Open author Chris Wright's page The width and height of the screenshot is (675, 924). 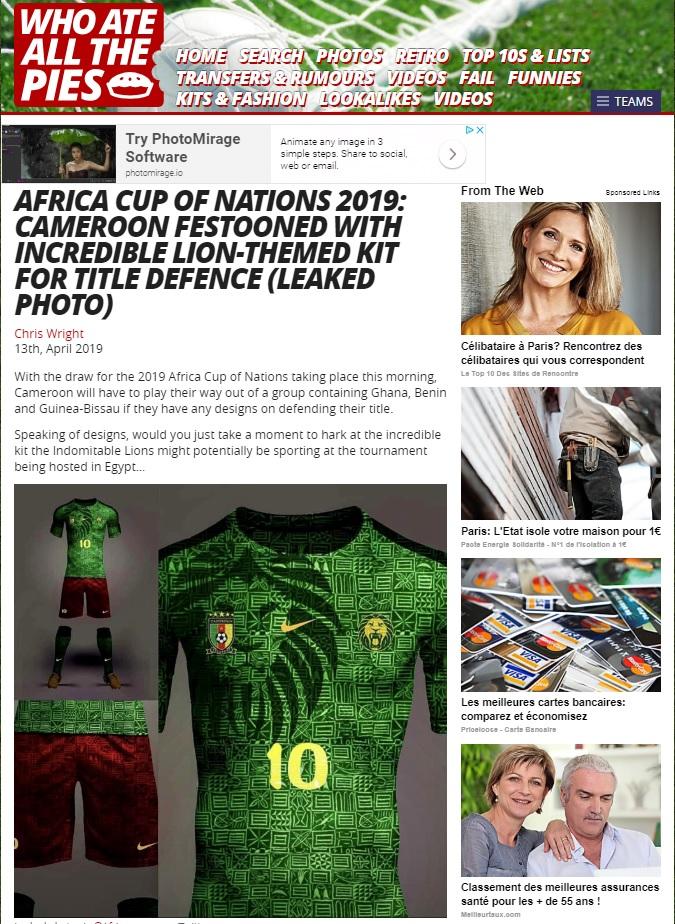pos(49,333)
